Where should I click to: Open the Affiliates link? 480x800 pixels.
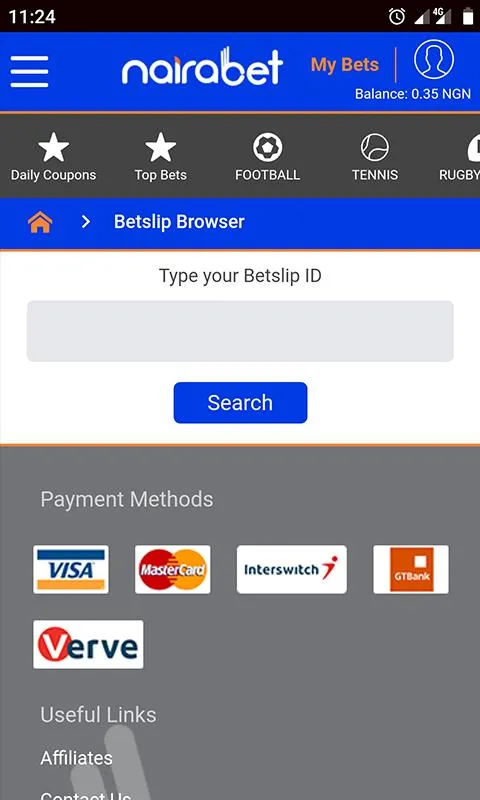coord(77,758)
